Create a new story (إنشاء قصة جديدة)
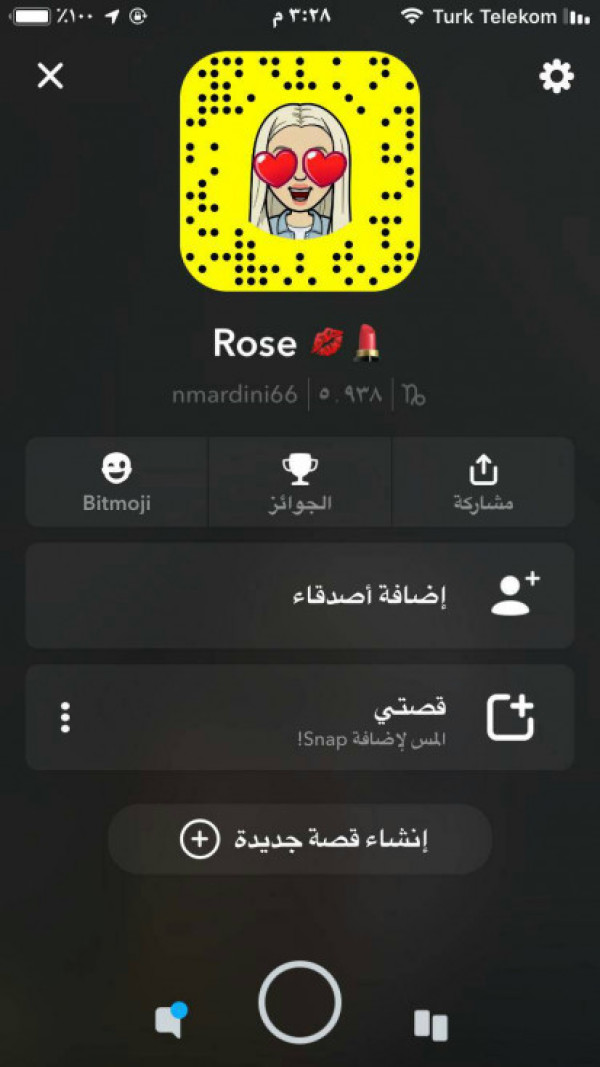This screenshot has width=600, height=1067. pyautogui.click(x=300, y=839)
